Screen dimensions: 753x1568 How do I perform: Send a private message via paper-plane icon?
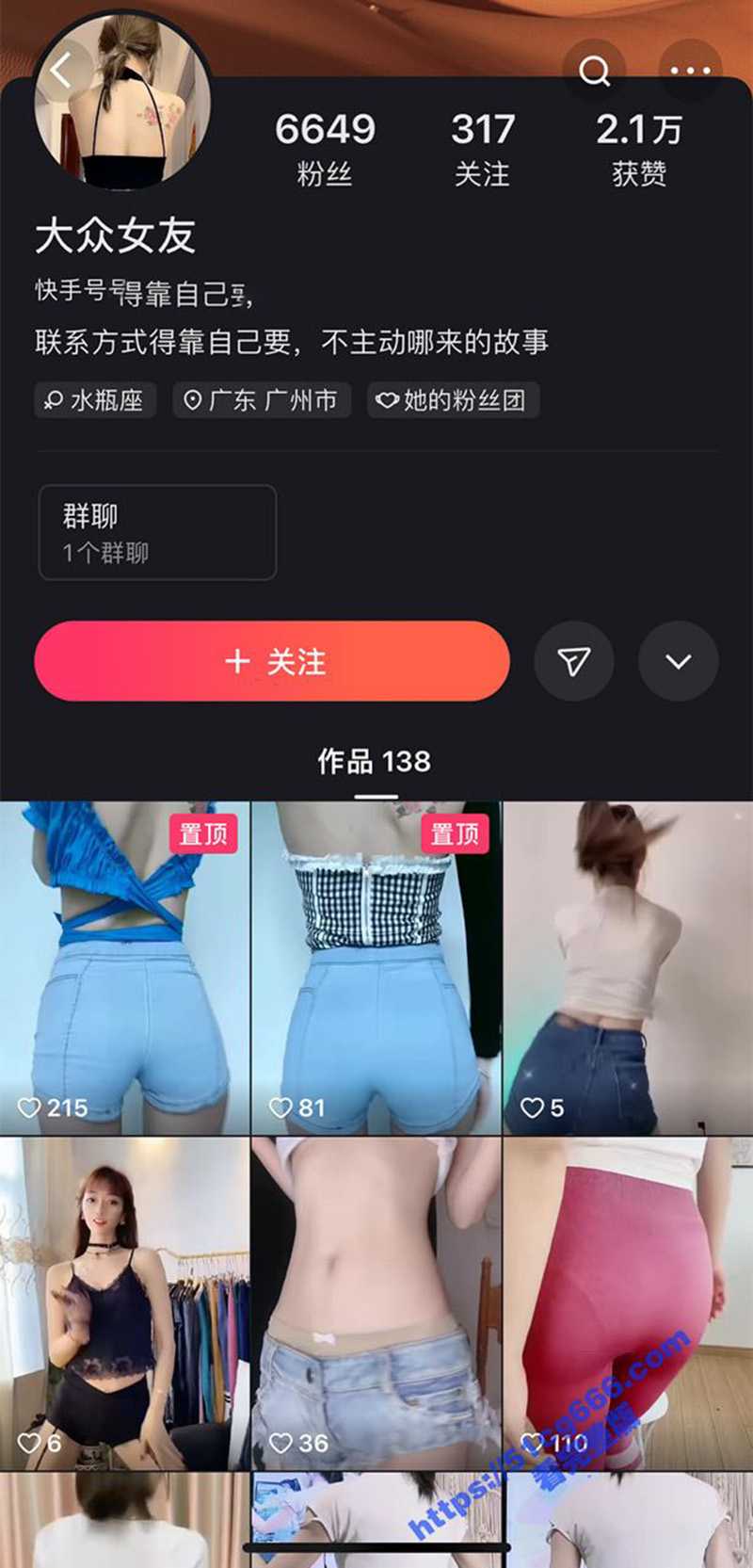pyautogui.click(x=574, y=661)
